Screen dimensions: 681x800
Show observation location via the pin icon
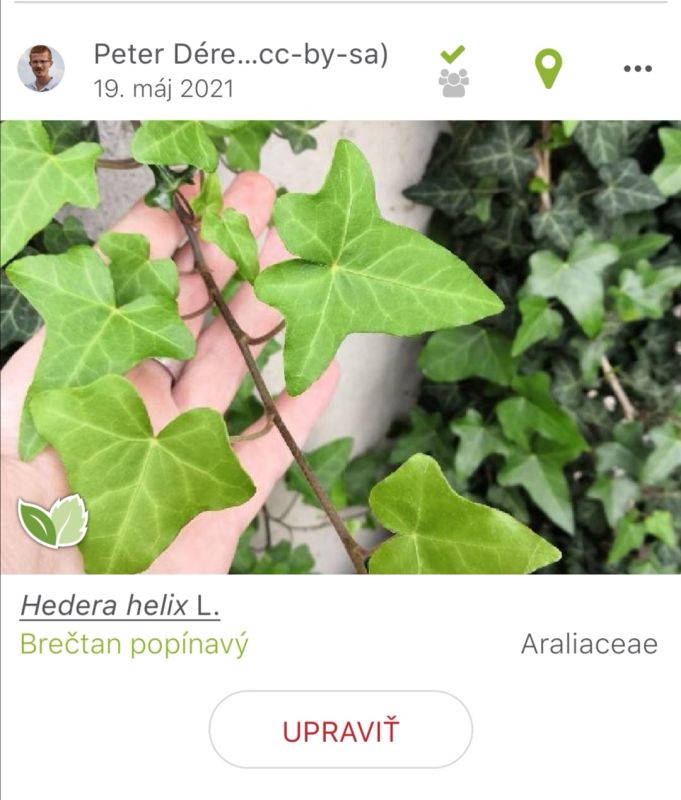pyautogui.click(x=548, y=69)
